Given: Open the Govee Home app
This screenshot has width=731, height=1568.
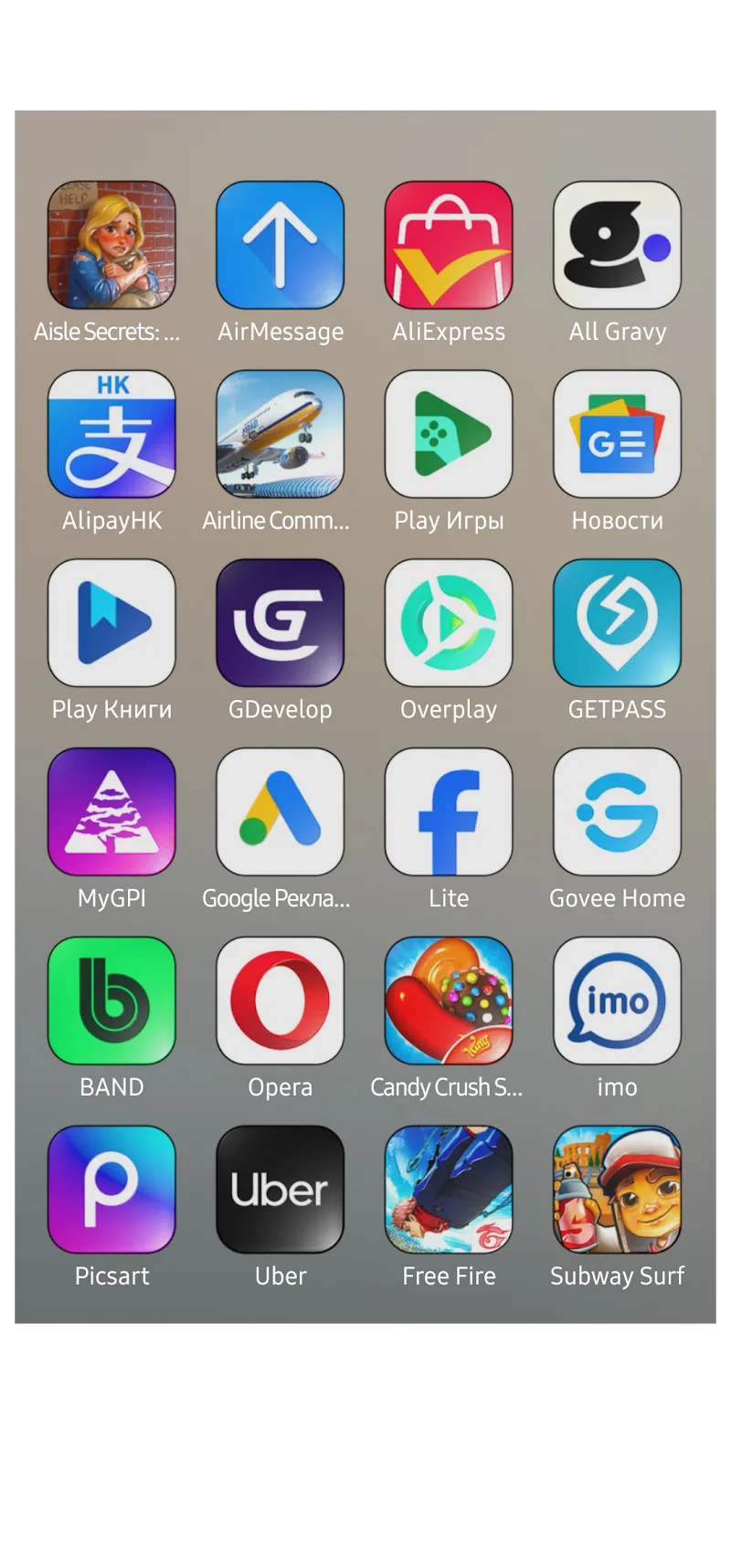Looking at the screenshot, I should [617, 811].
